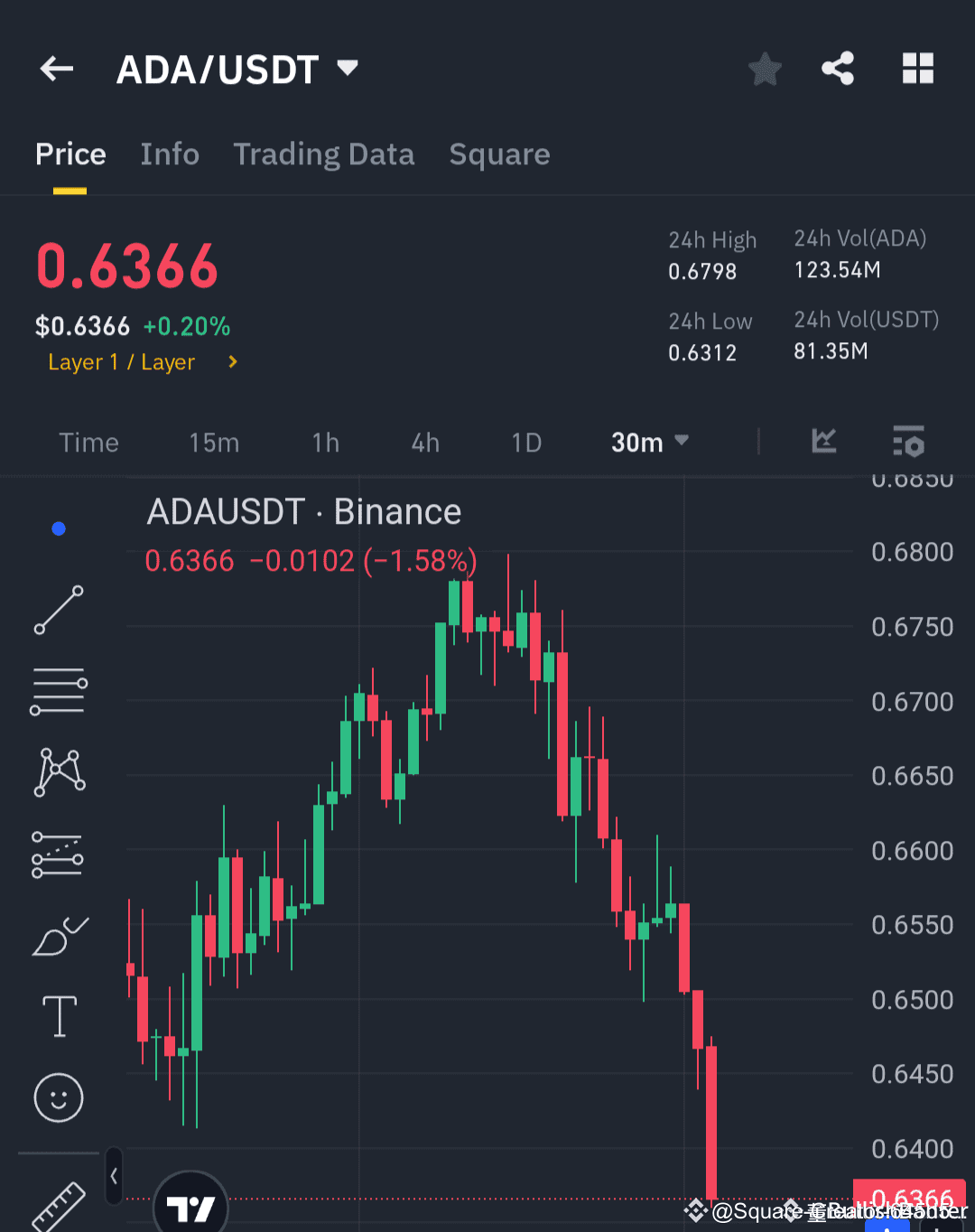975x1232 pixels.
Task: Select the horizontal lines drawing tool
Action: [59, 691]
